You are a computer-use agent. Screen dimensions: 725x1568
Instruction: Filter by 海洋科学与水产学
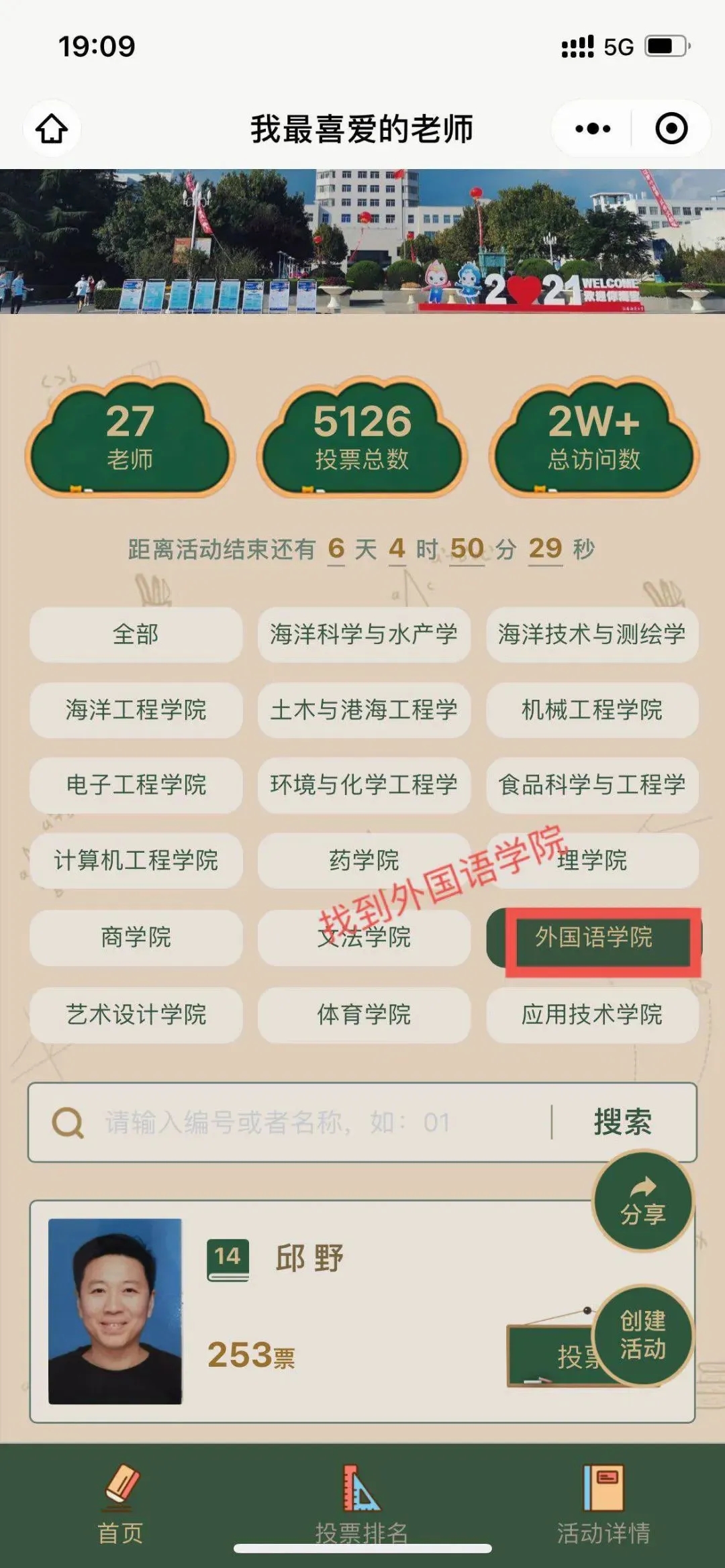[364, 634]
